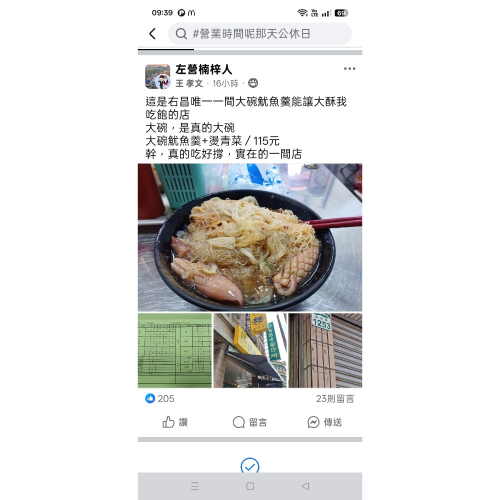View the 205 reactions list
The height and width of the screenshot is (500, 500).
[160, 398]
